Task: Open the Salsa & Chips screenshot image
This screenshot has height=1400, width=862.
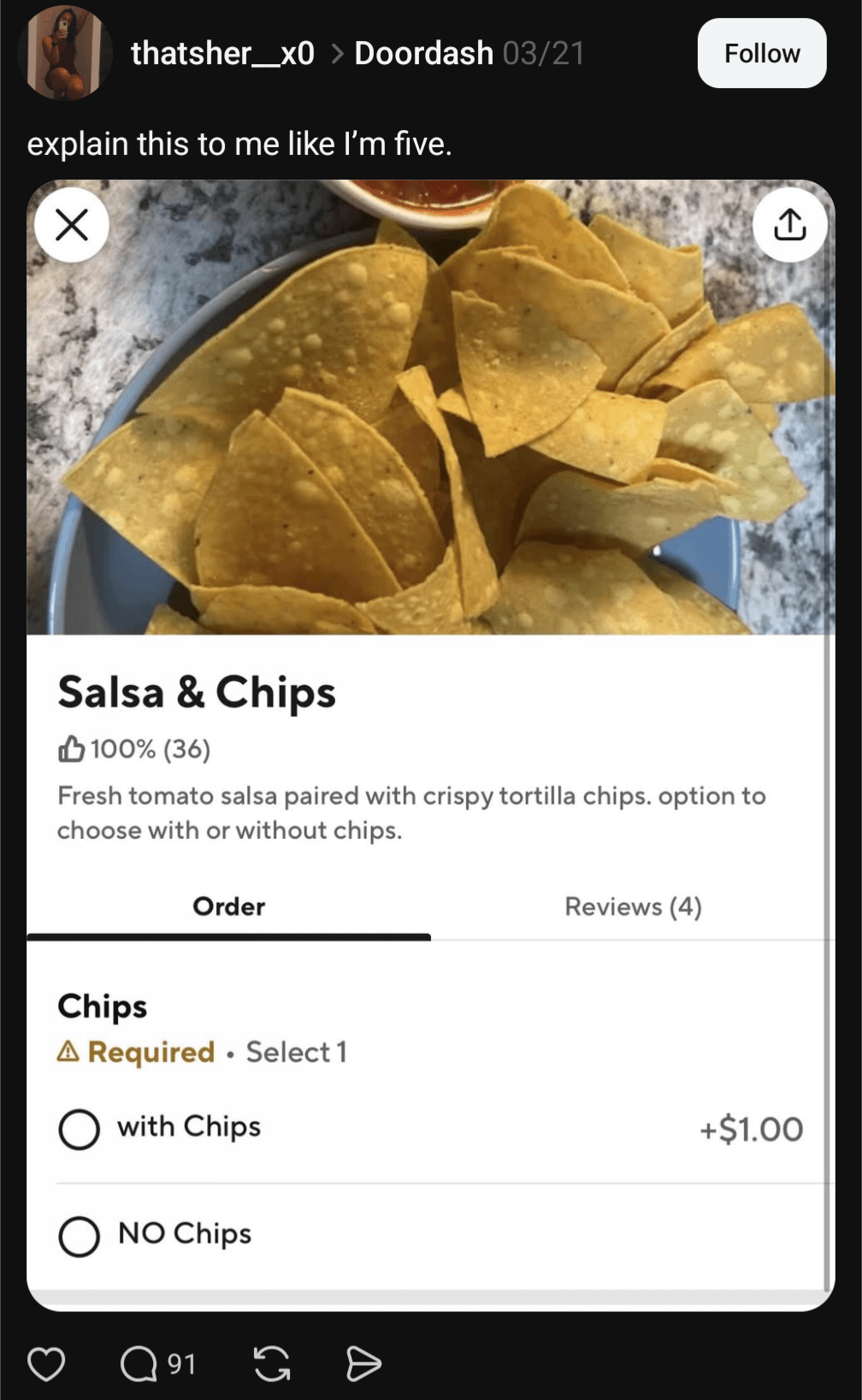Action: tap(430, 744)
